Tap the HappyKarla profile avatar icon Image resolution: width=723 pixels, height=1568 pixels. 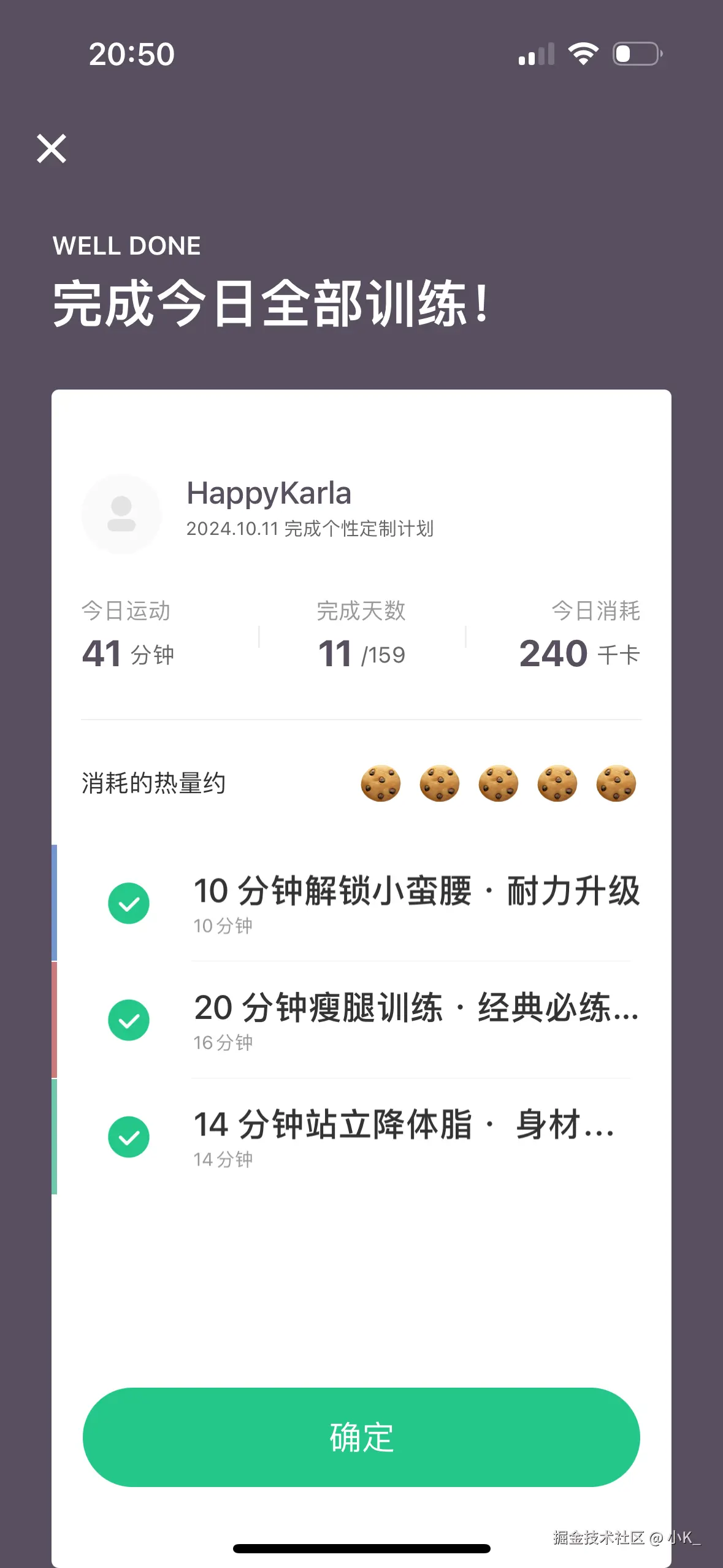point(121,514)
